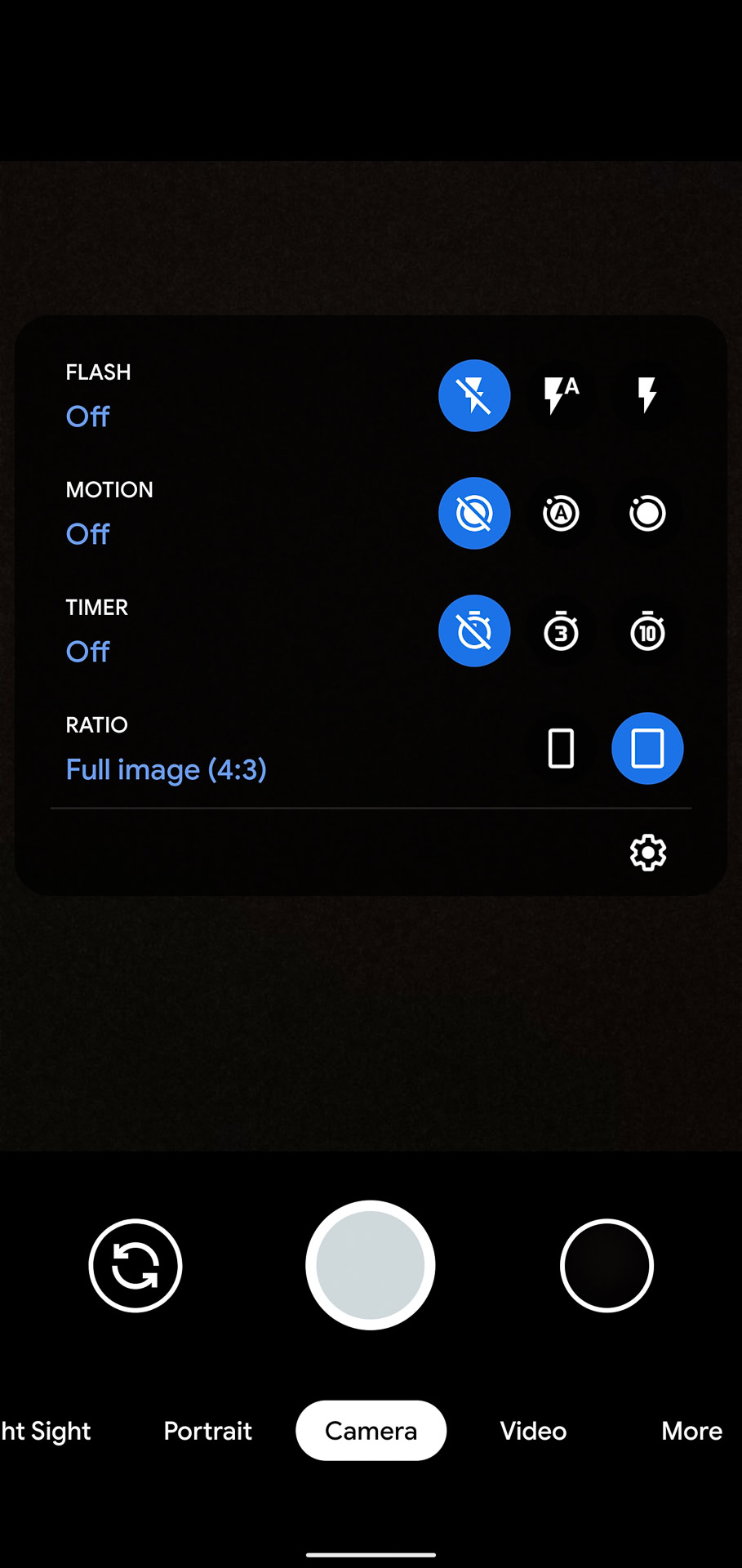The width and height of the screenshot is (742, 1568).
Task: Set flash to auto mode
Action: point(561,396)
